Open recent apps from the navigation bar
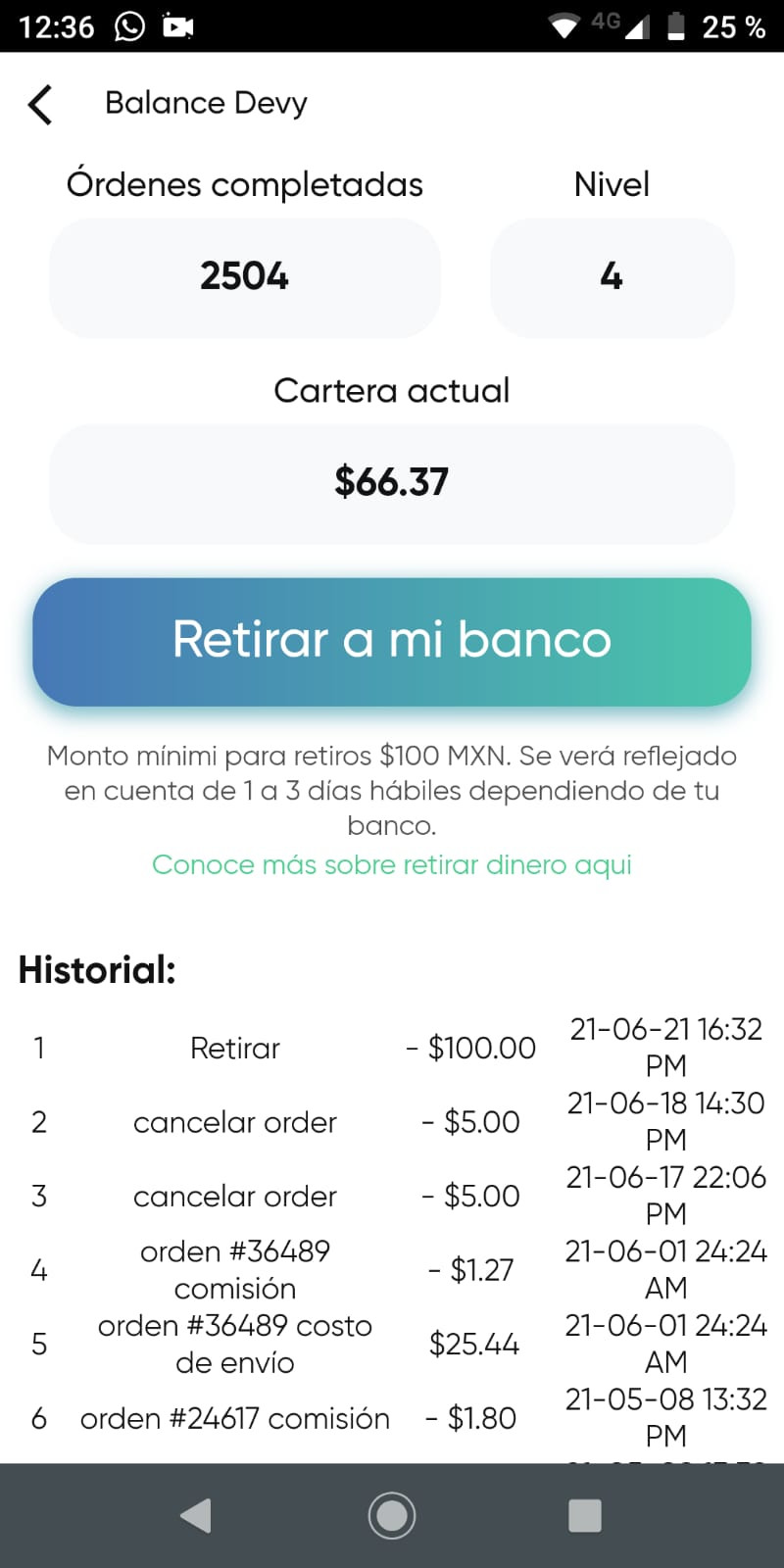Screen dimensions: 784x1568 [x=585, y=1516]
